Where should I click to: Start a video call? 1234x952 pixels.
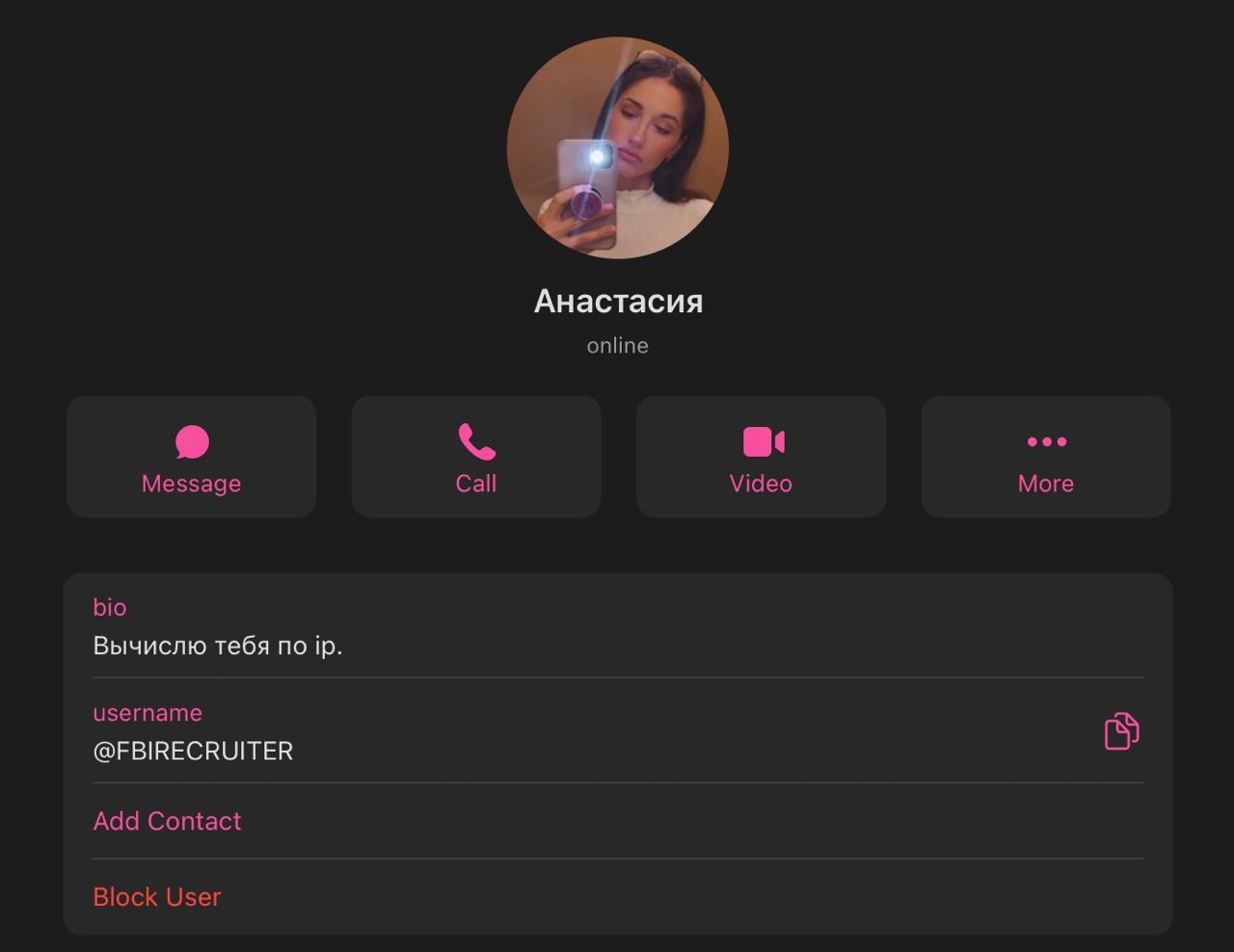click(761, 458)
